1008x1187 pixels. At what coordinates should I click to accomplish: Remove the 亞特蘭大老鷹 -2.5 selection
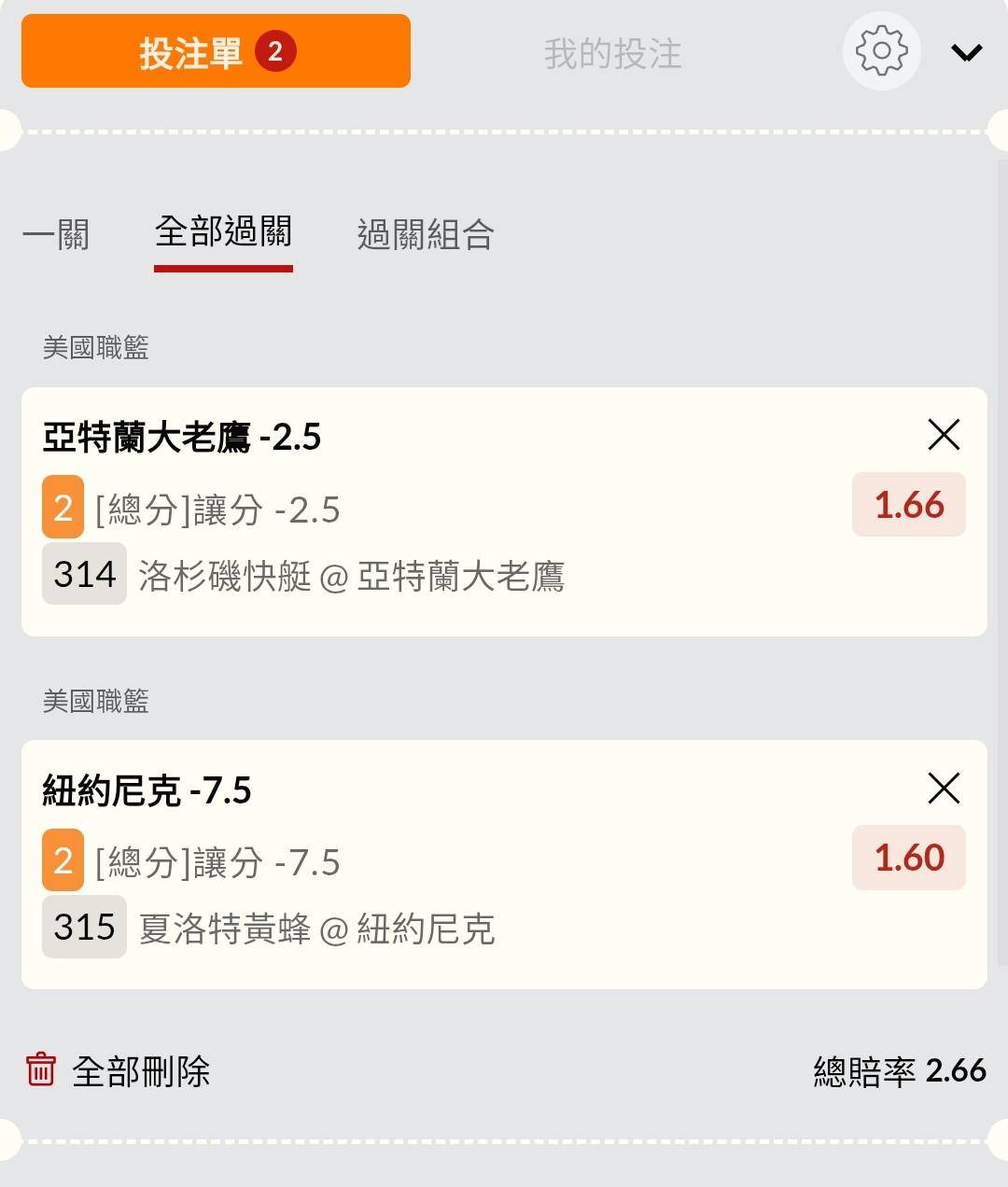pyautogui.click(x=944, y=434)
